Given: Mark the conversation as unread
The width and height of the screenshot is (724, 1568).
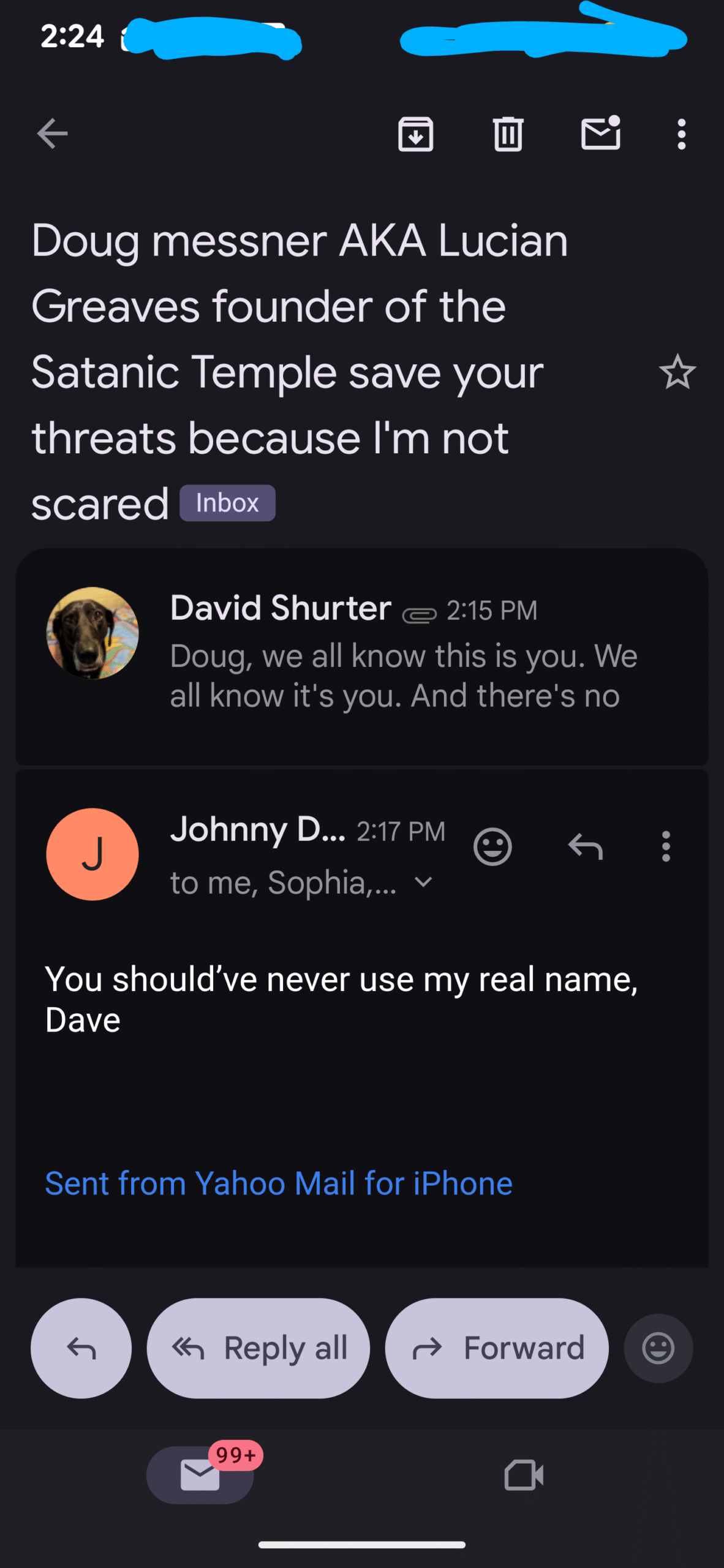Looking at the screenshot, I should (600, 134).
